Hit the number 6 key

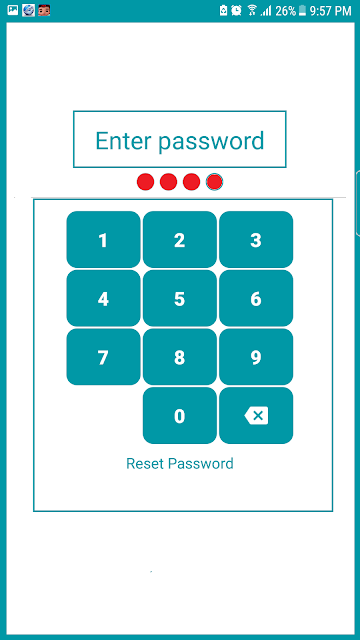pyautogui.click(x=256, y=298)
